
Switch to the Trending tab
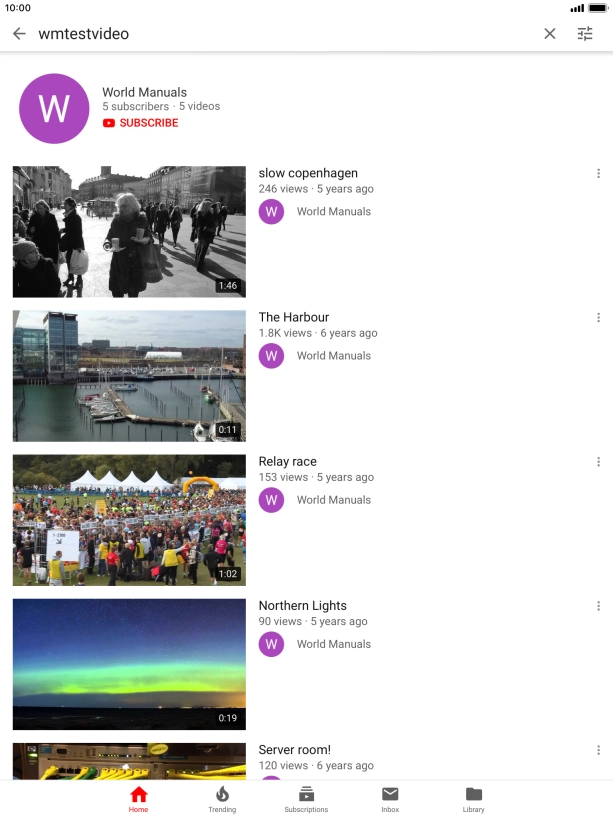point(222,799)
